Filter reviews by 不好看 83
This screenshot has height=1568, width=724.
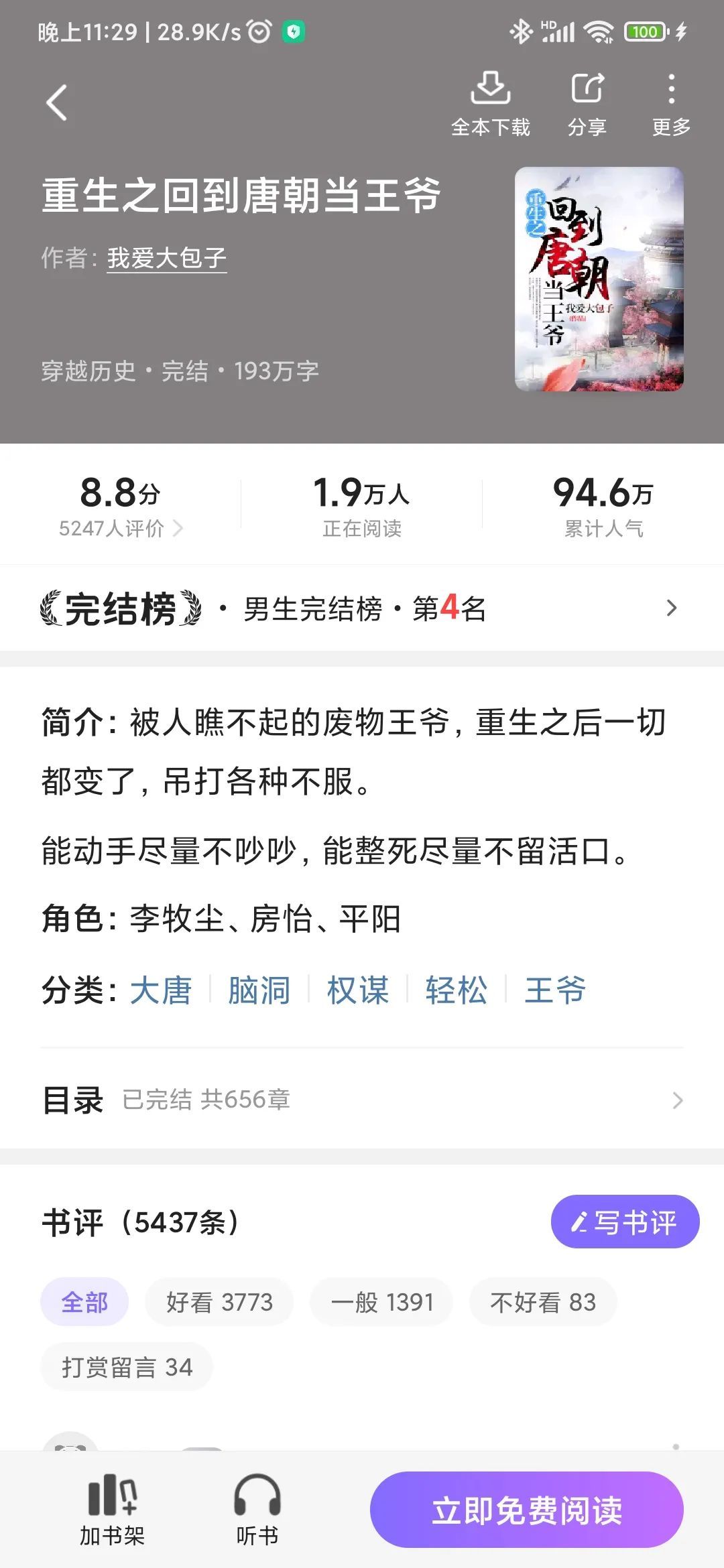[542, 1302]
